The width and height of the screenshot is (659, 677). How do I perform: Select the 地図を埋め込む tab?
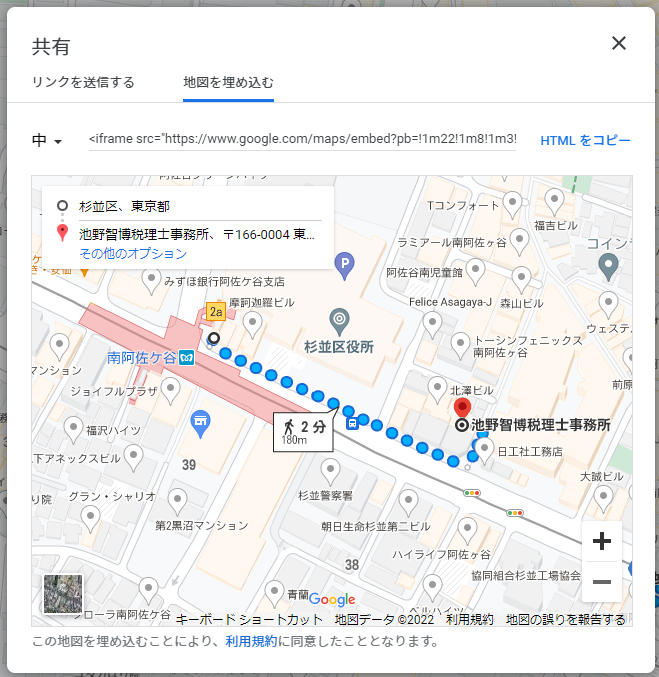228,82
